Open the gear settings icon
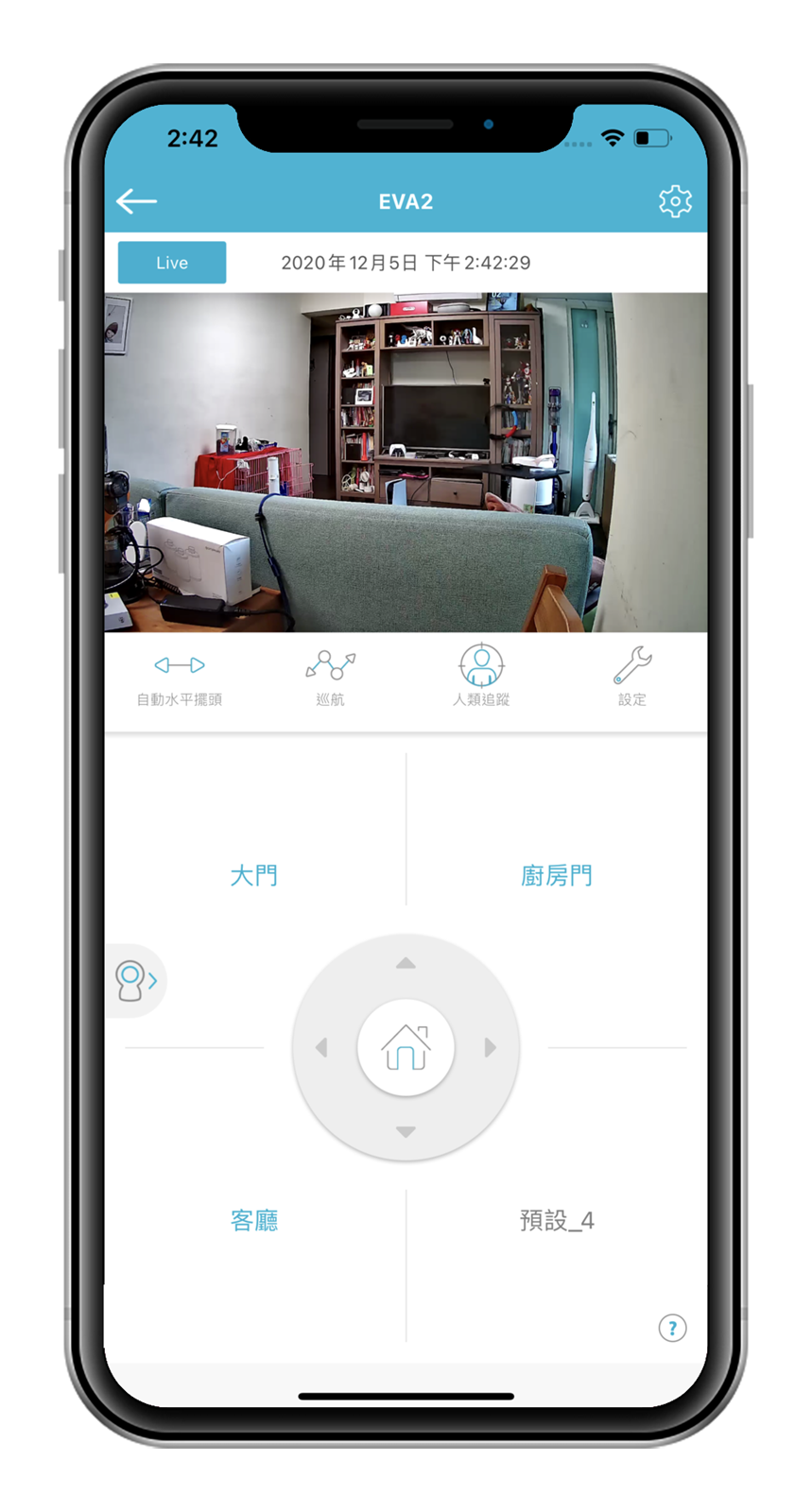The width and height of the screenshot is (812, 1512). (x=675, y=201)
